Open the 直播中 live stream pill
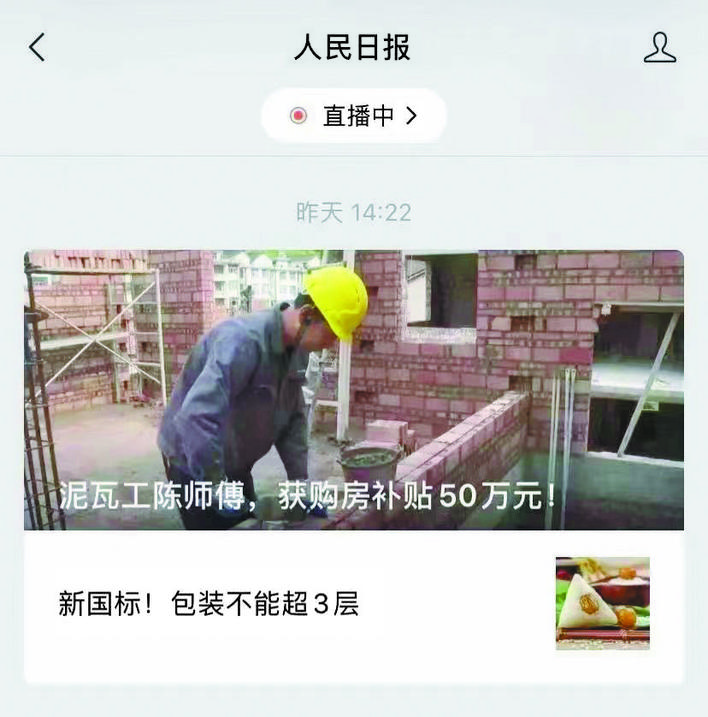The image size is (708, 717). (x=353, y=116)
